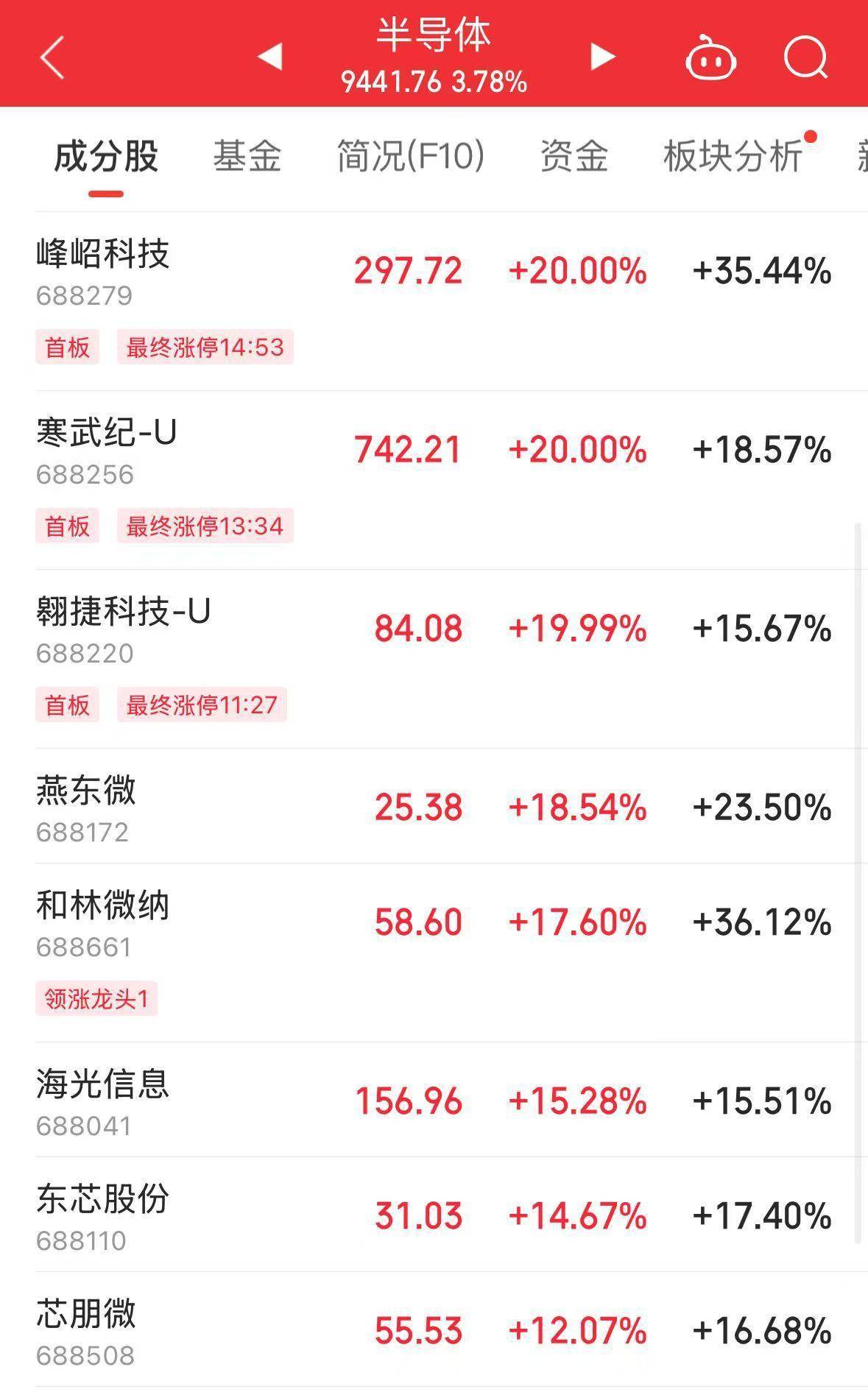Select the 成分股 tab
This screenshot has height=1395, width=868.
105,155
